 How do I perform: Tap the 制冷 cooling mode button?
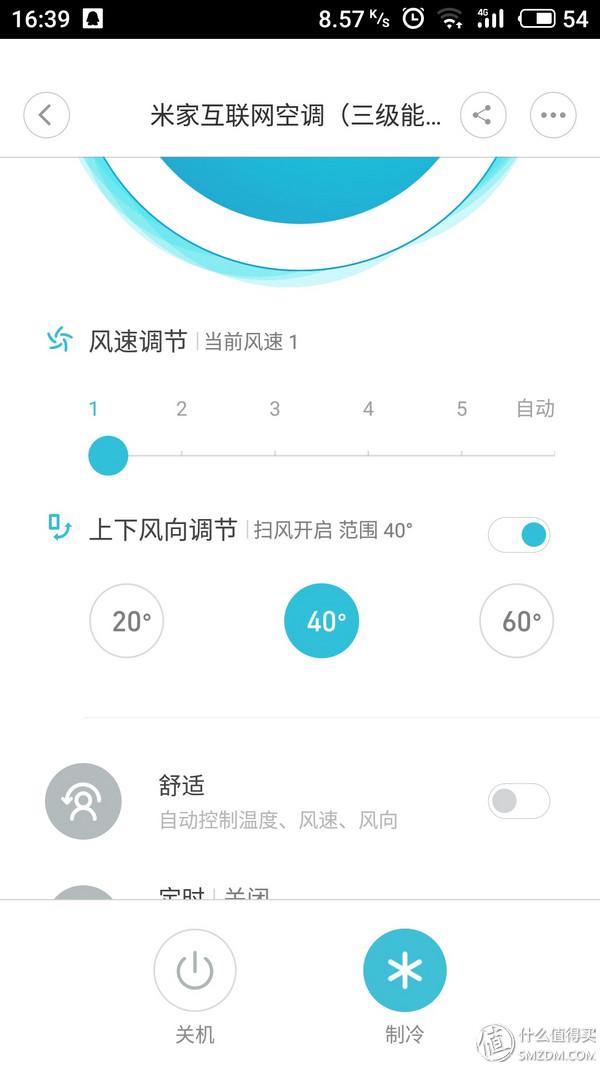(404, 971)
